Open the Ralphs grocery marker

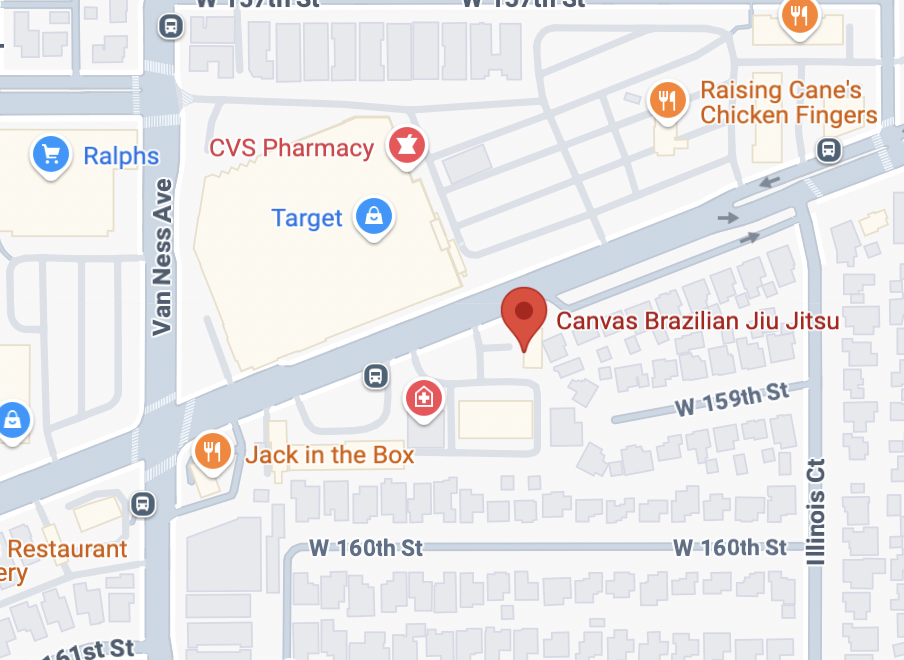[51, 155]
